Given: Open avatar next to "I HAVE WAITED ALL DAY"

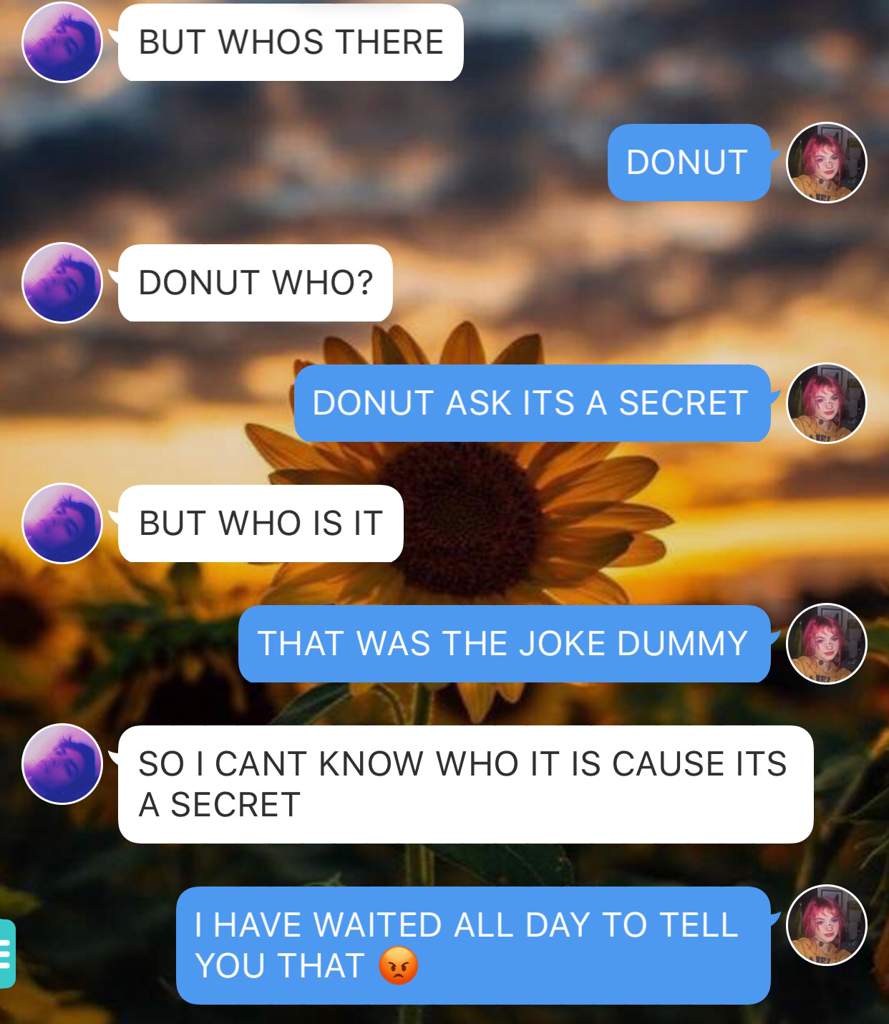Looking at the screenshot, I should pos(826,925).
